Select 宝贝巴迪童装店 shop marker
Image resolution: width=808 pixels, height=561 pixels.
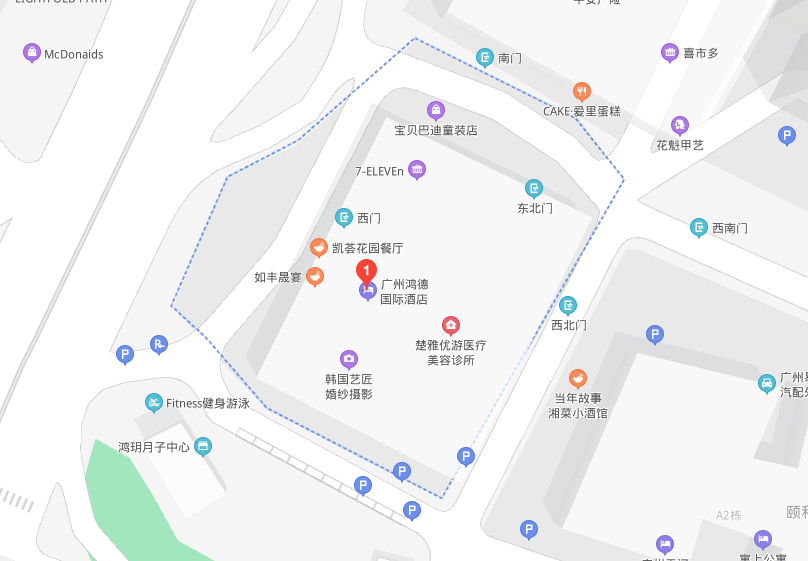click(435, 110)
